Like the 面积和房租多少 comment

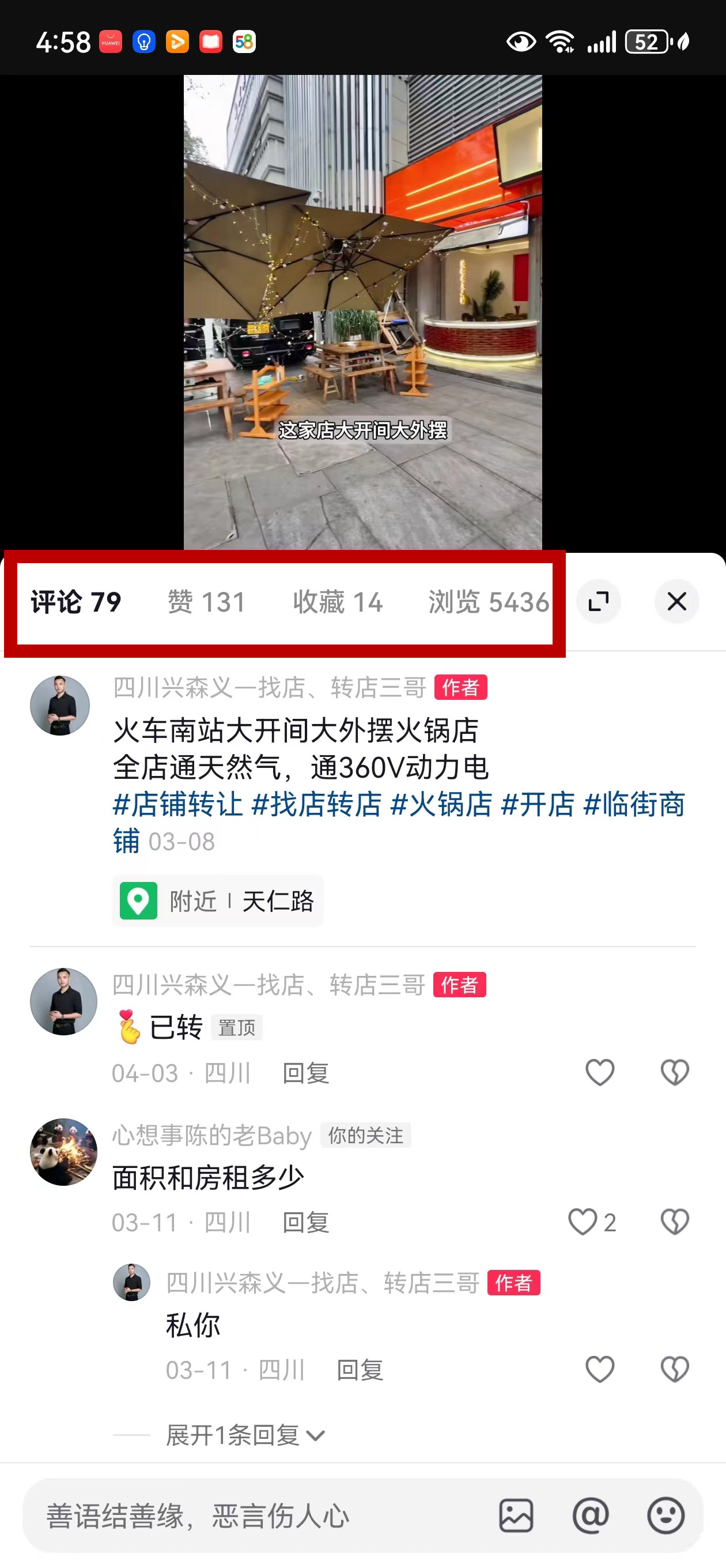pyautogui.click(x=583, y=1222)
